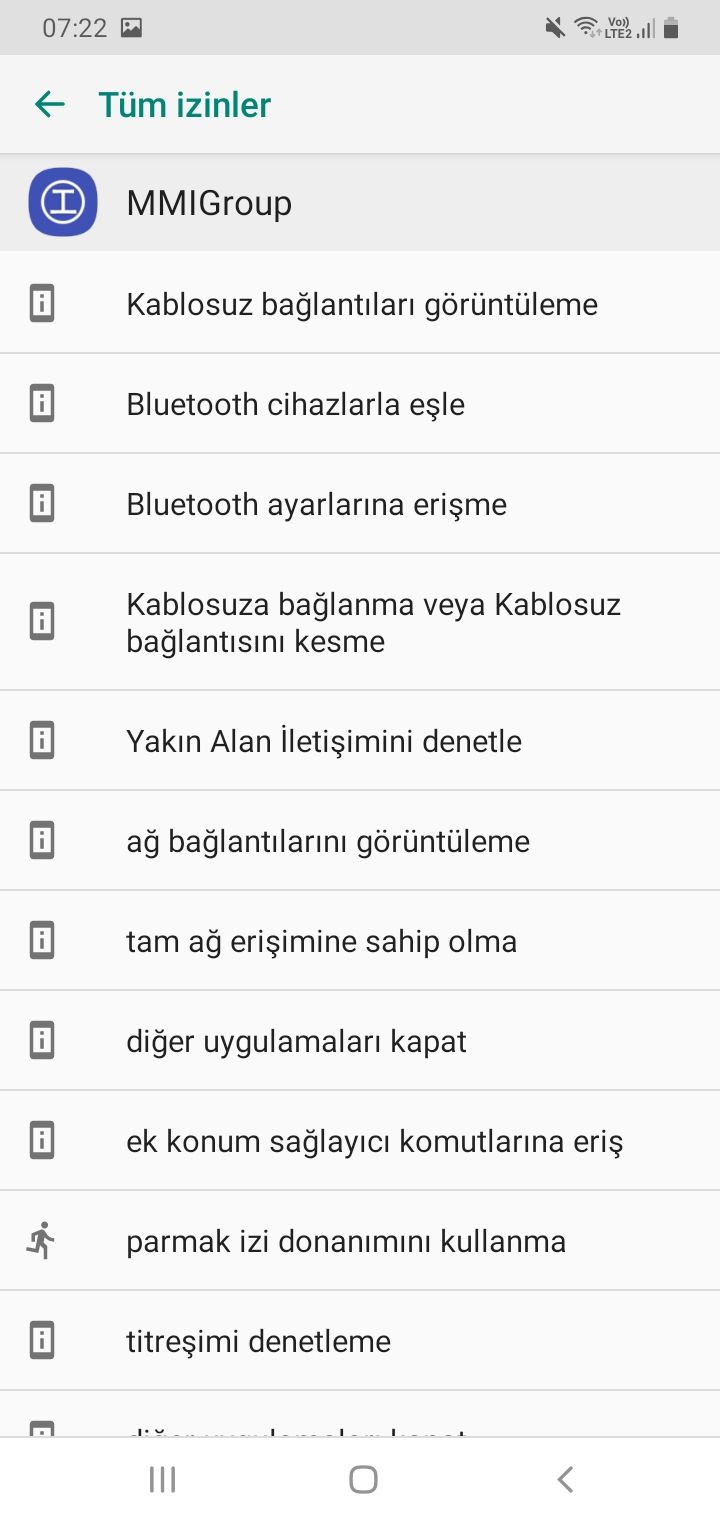The height and width of the screenshot is (1520, 720).
Task: Go back from Tüm izinler
Action: [49, 104]
